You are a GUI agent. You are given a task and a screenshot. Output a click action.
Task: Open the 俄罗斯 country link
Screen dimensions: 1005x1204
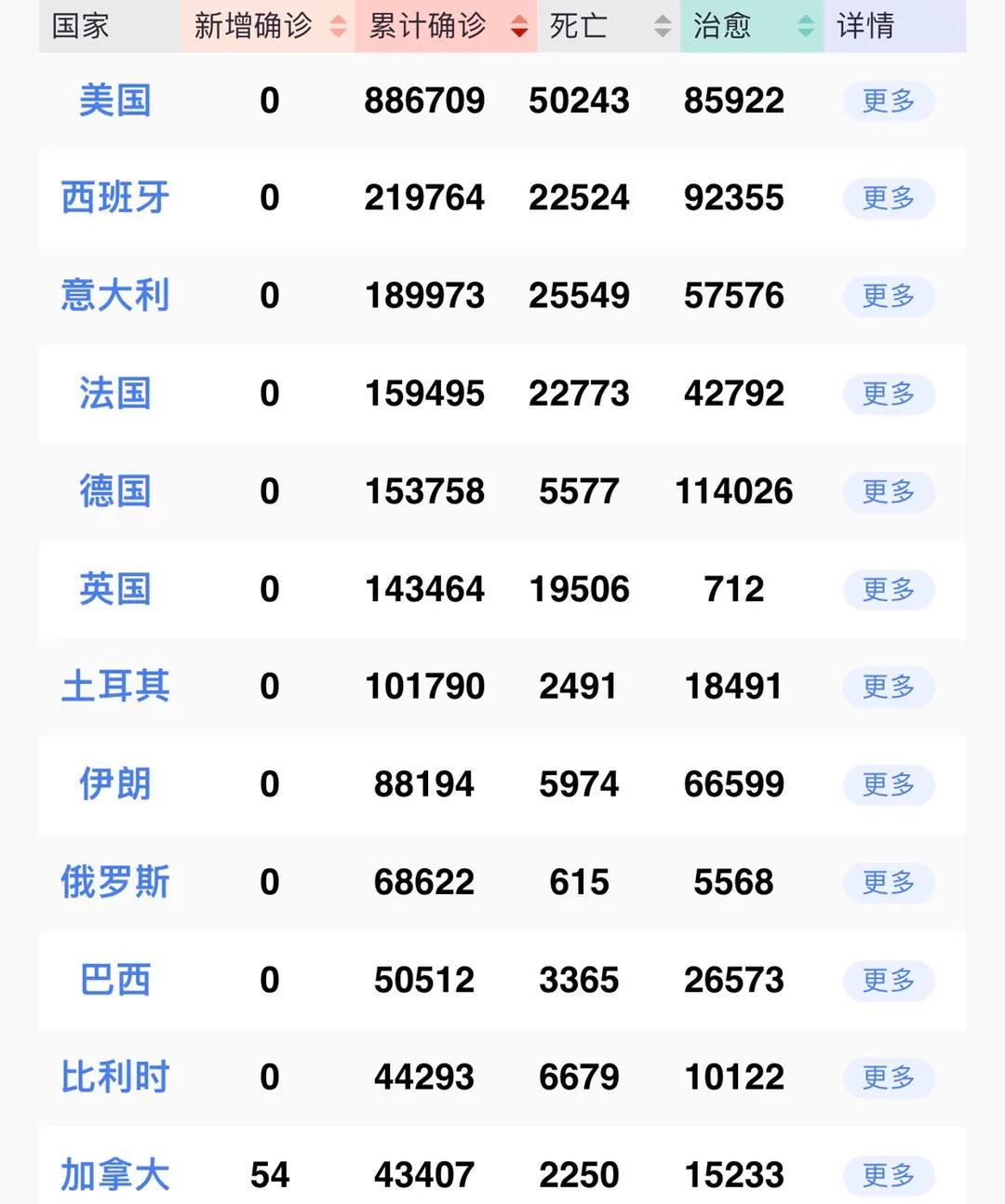point(115,882)
